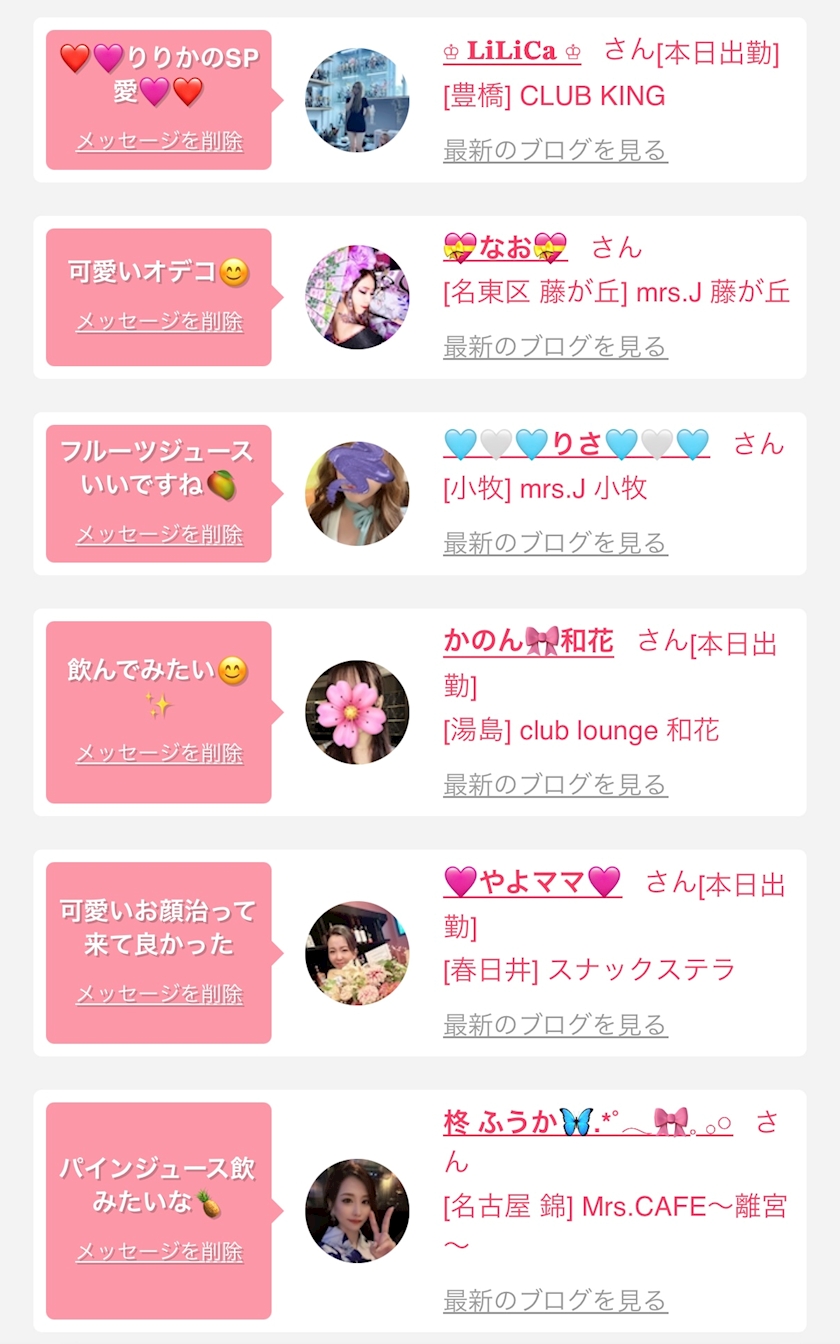Delete the 飲んでみたい message
Viewport: 840px width, 1344px height.
tap(159, 754)
